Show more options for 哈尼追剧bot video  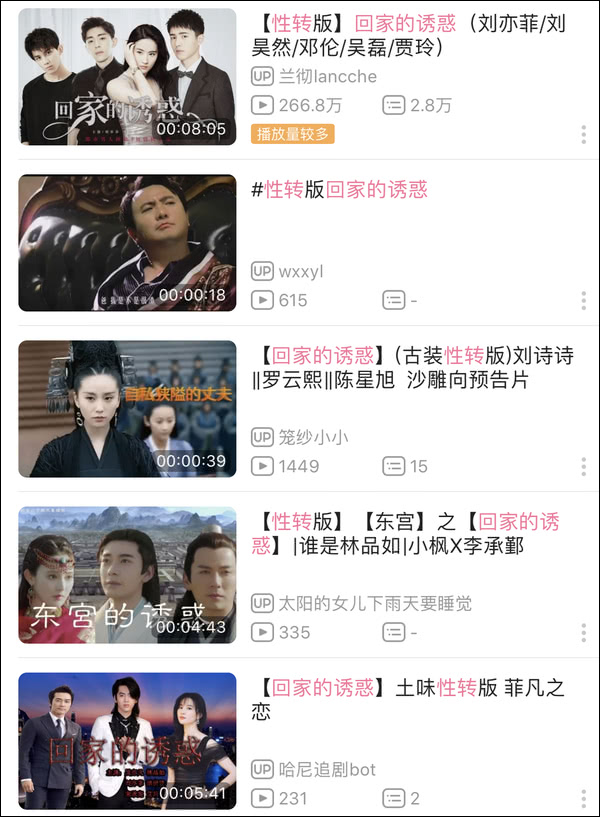[584, 798]
